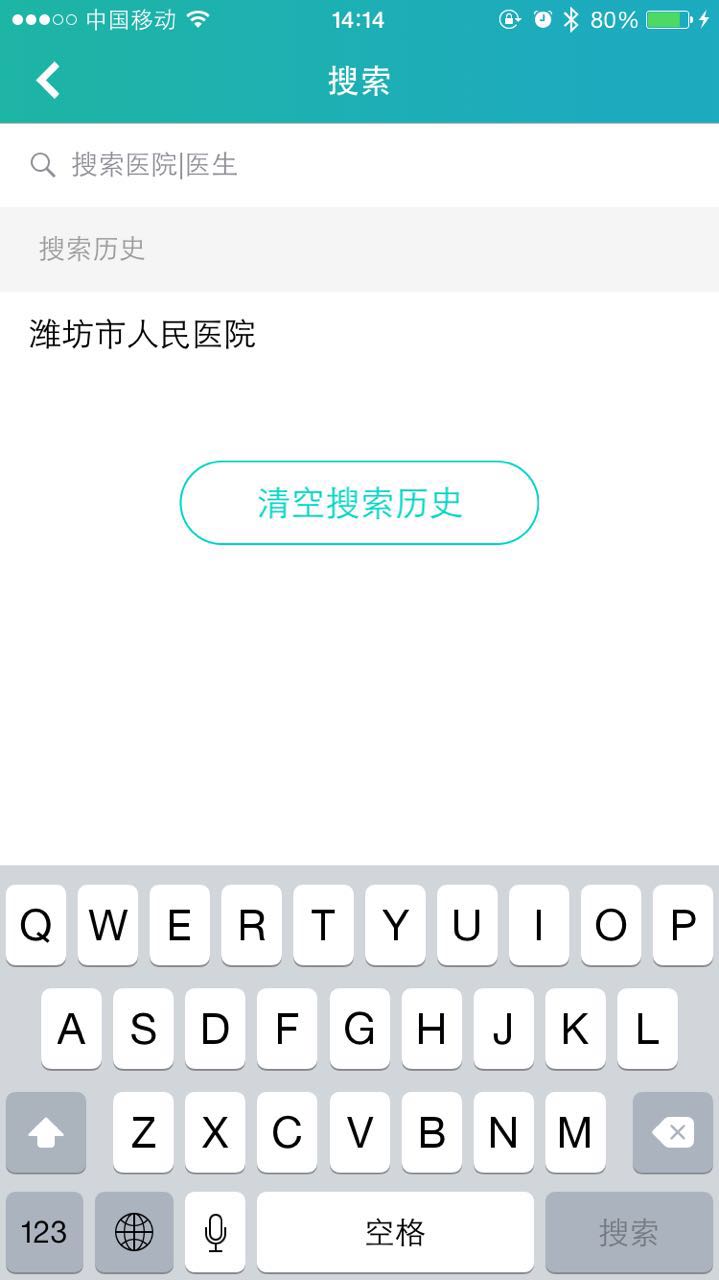The image size is (719, 1280).
Task: Start voice dictation with microphone key
Action: (215, 1232)
